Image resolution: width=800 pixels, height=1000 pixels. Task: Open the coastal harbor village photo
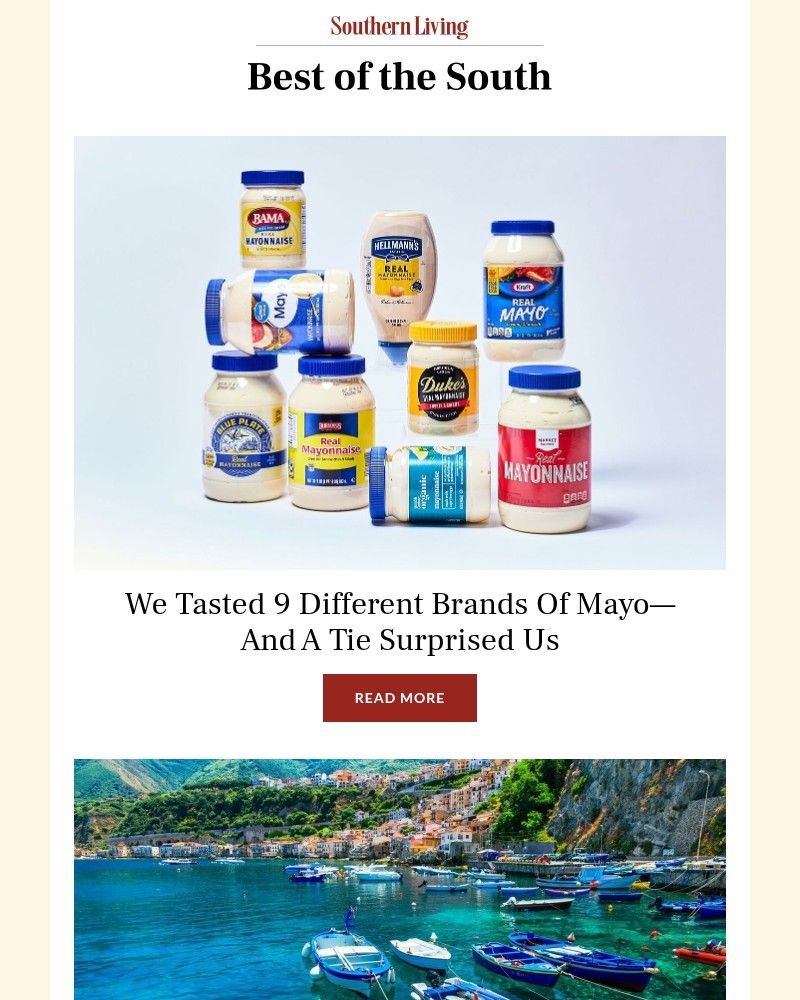point(400,878)
